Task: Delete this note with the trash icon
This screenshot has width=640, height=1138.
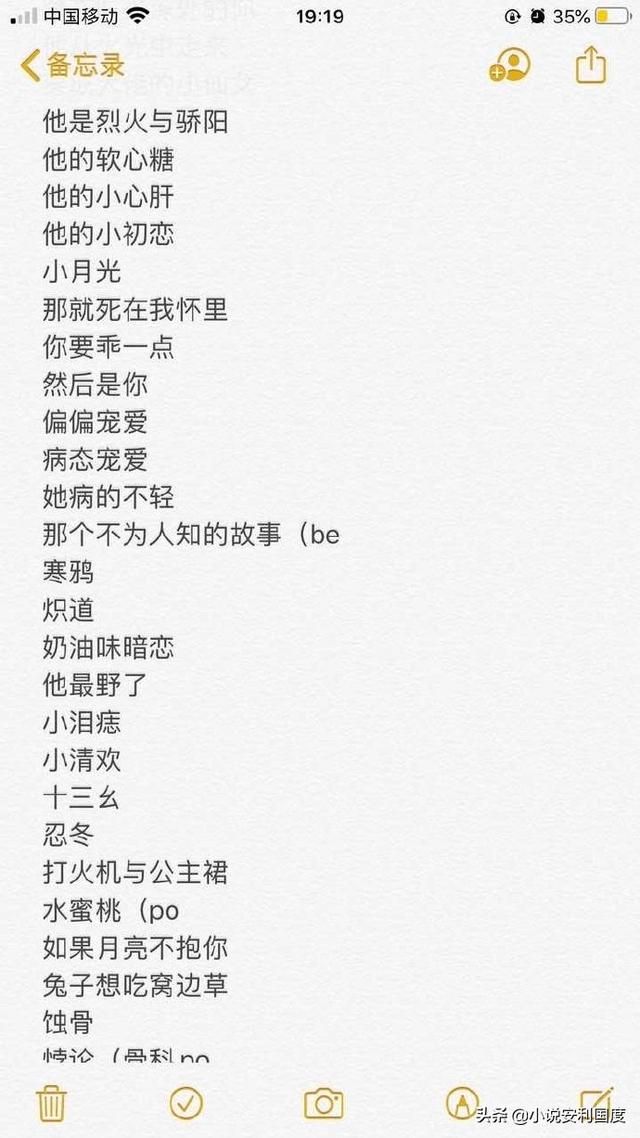Action: 52,1104
